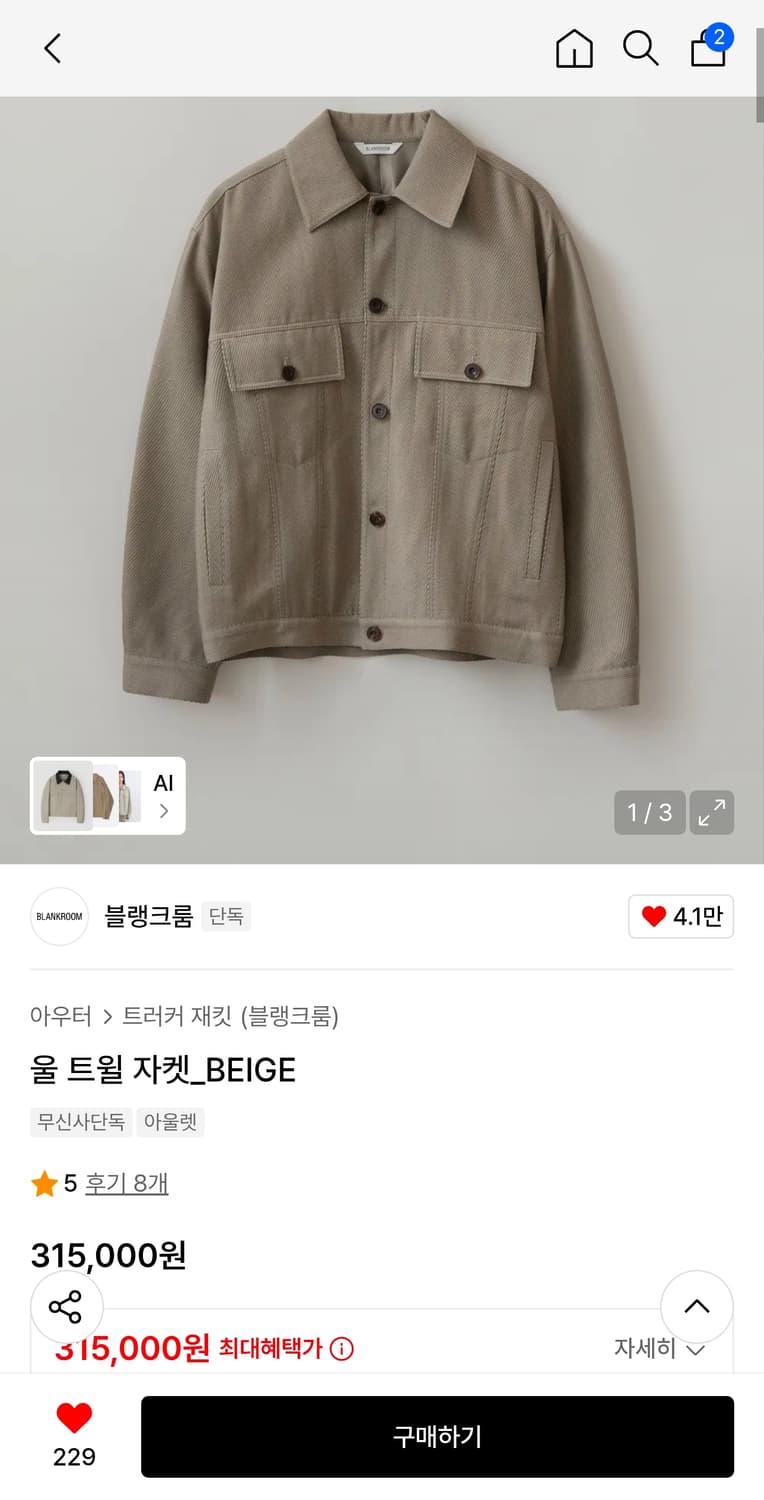
Task: Go back using the back arrow
Action: [x=52, y=48]
